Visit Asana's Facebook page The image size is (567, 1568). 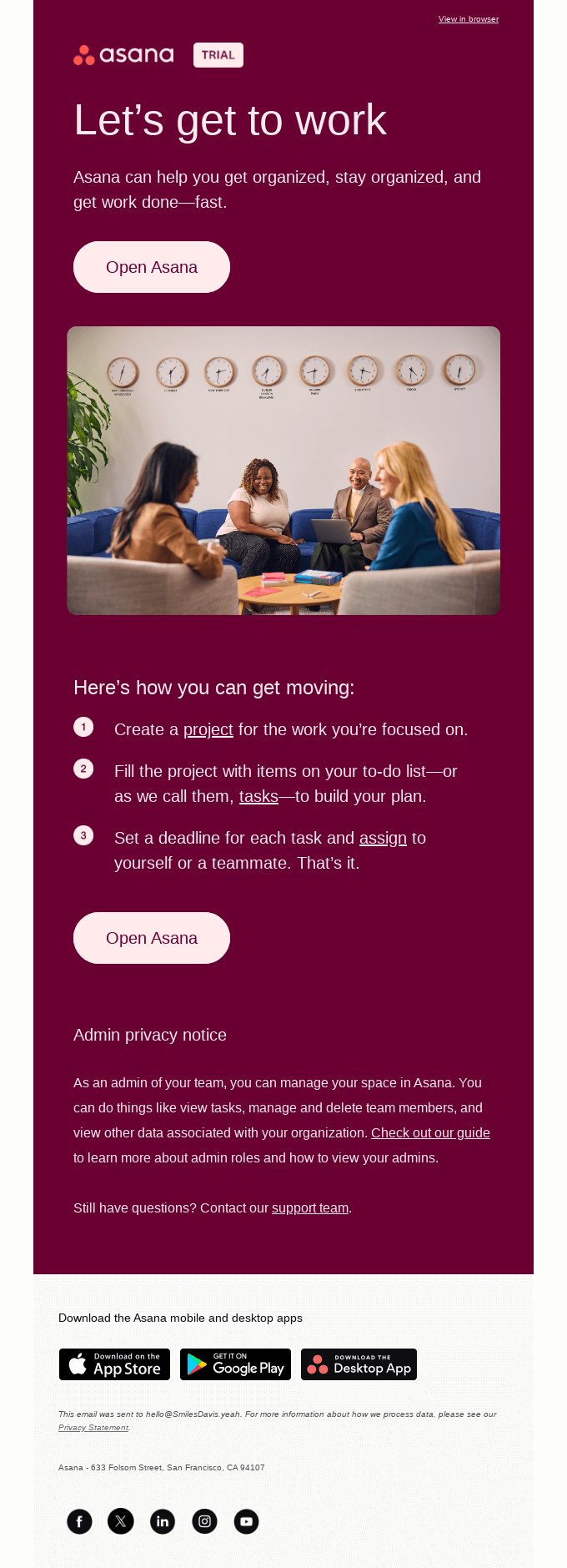pos(79,1521)
